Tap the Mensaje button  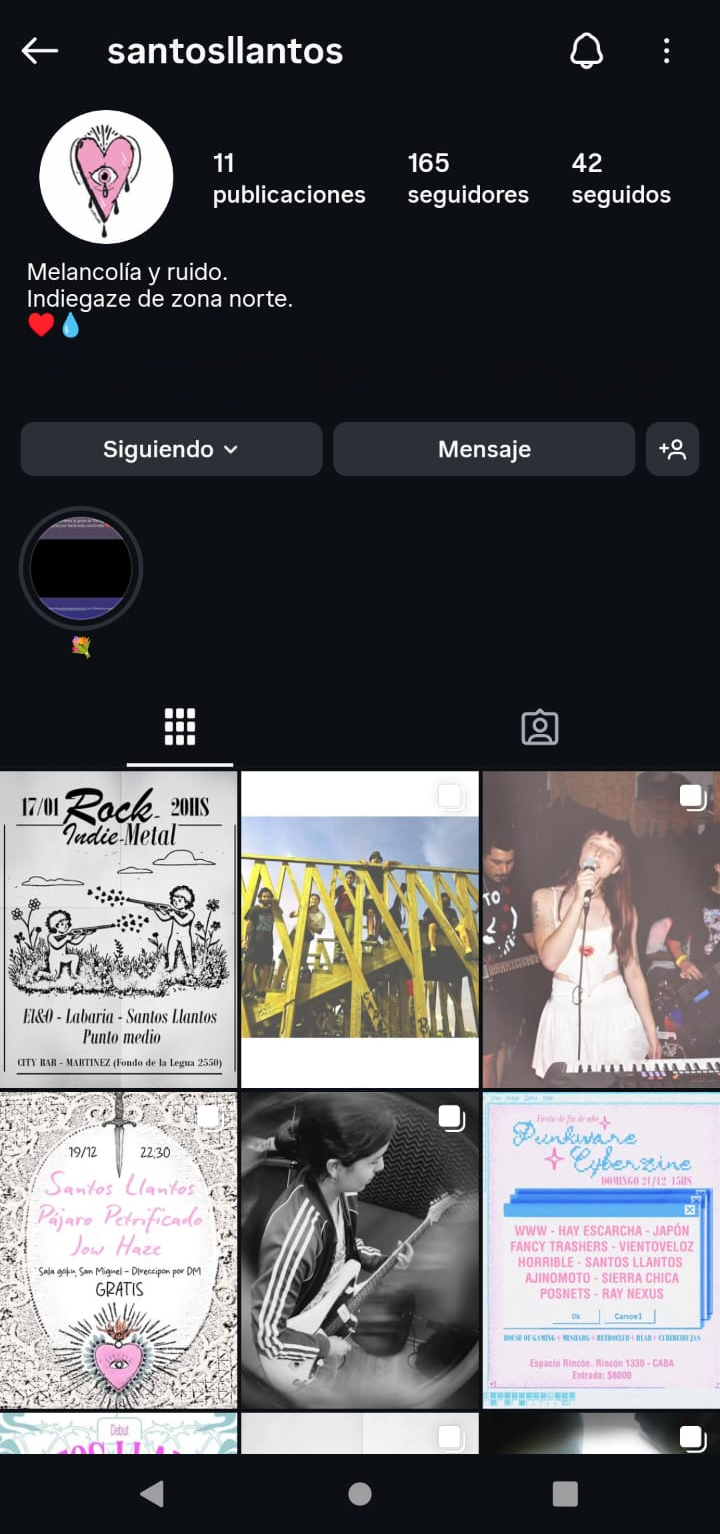pyautogui.click(x=484, y=449)
